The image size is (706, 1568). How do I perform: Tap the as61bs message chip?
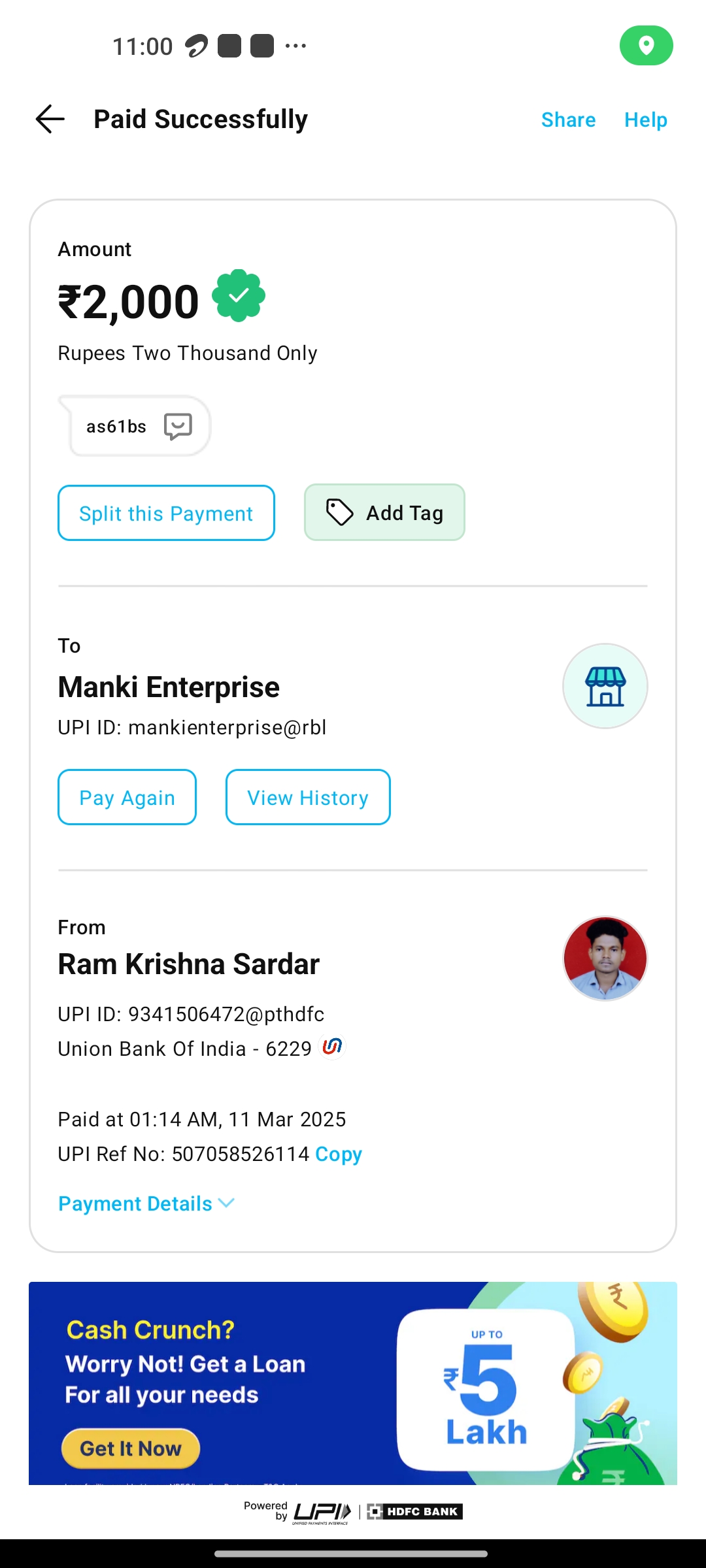click(135, 426)
